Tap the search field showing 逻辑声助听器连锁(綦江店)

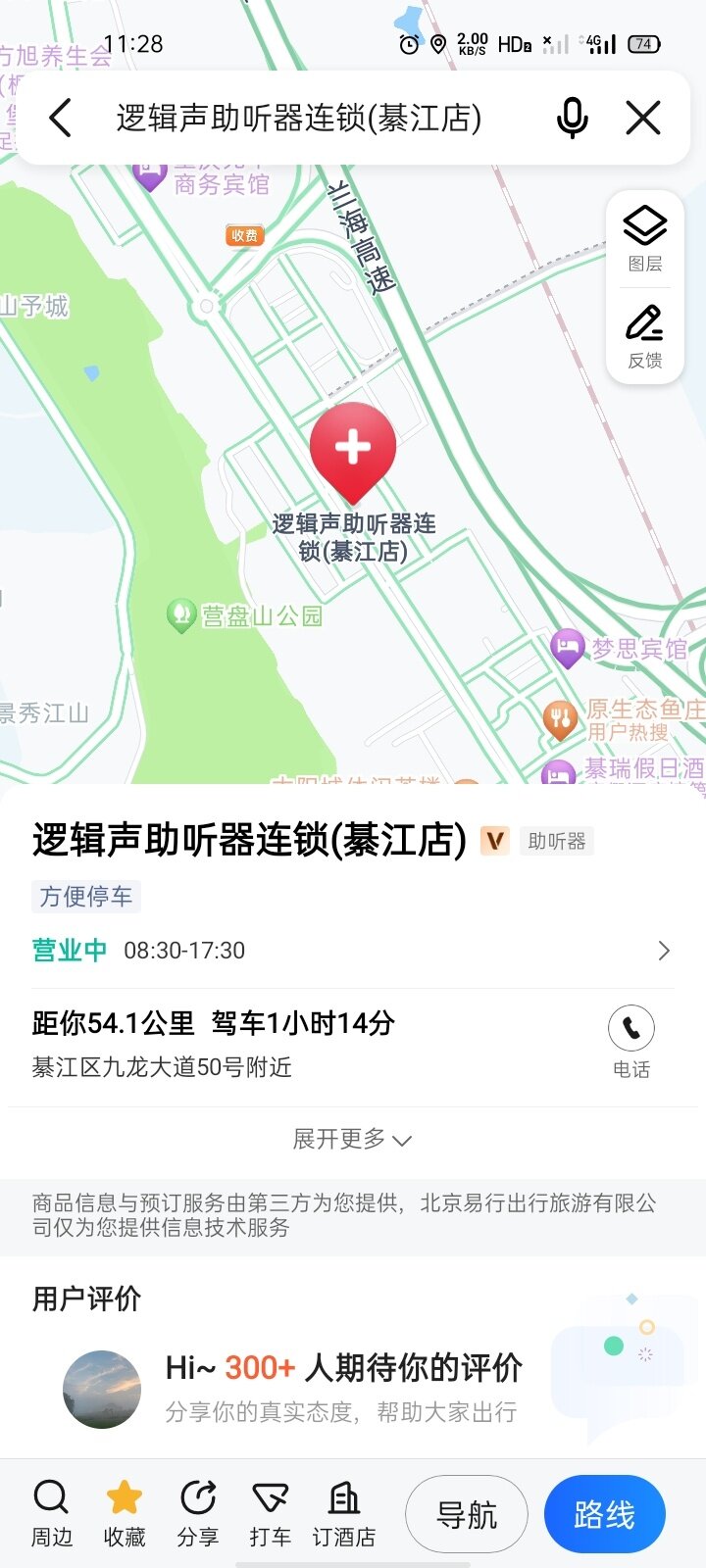click(299, 119)
